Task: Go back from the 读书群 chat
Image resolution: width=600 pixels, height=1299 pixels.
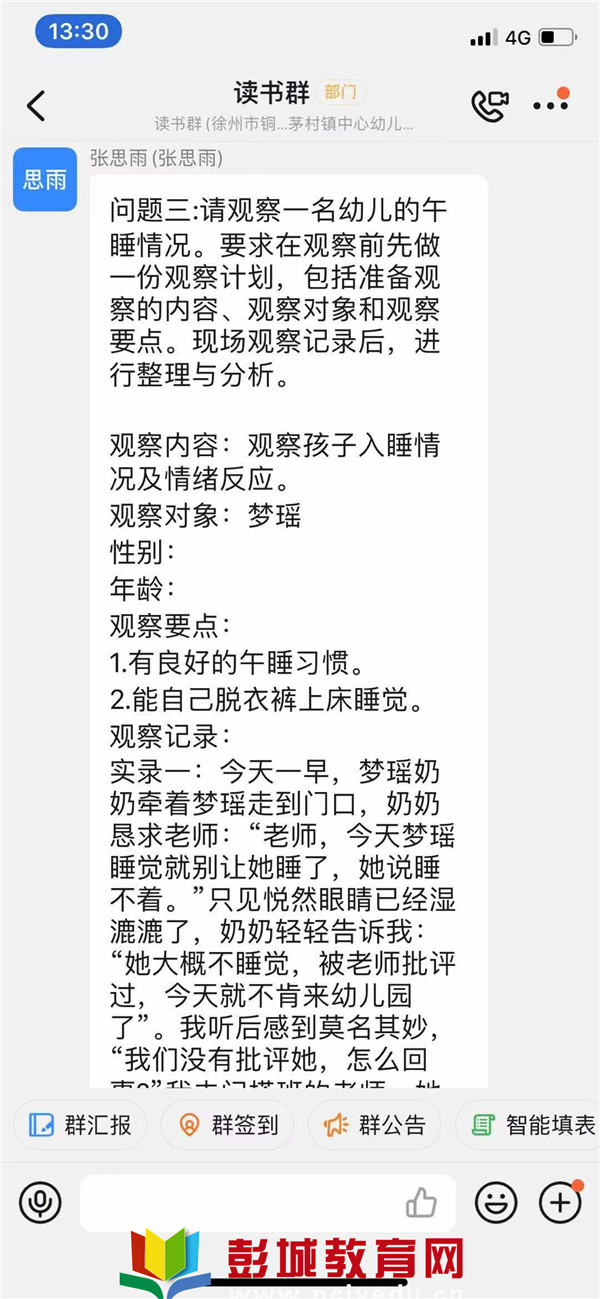Action: 36,106
